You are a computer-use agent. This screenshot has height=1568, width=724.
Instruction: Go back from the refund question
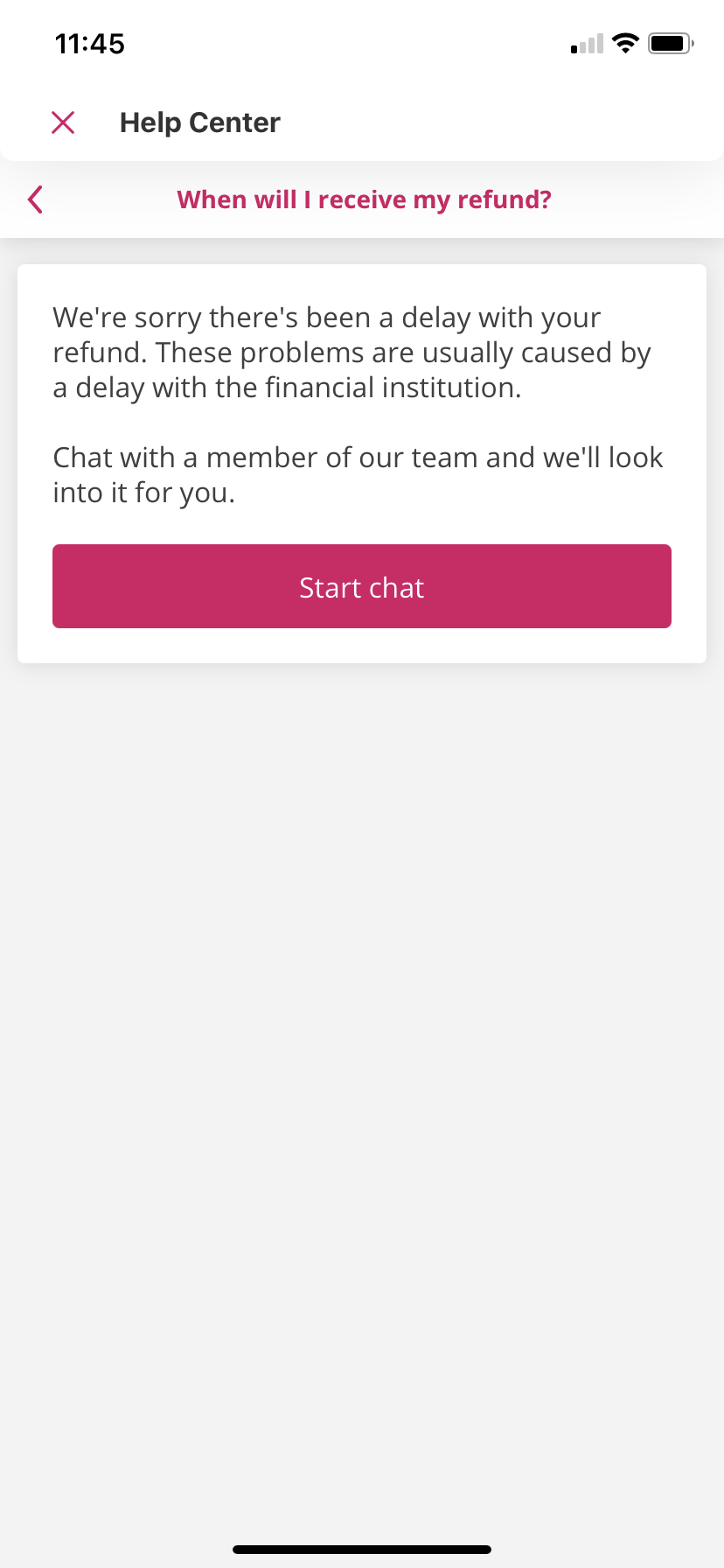coord(36,199)
